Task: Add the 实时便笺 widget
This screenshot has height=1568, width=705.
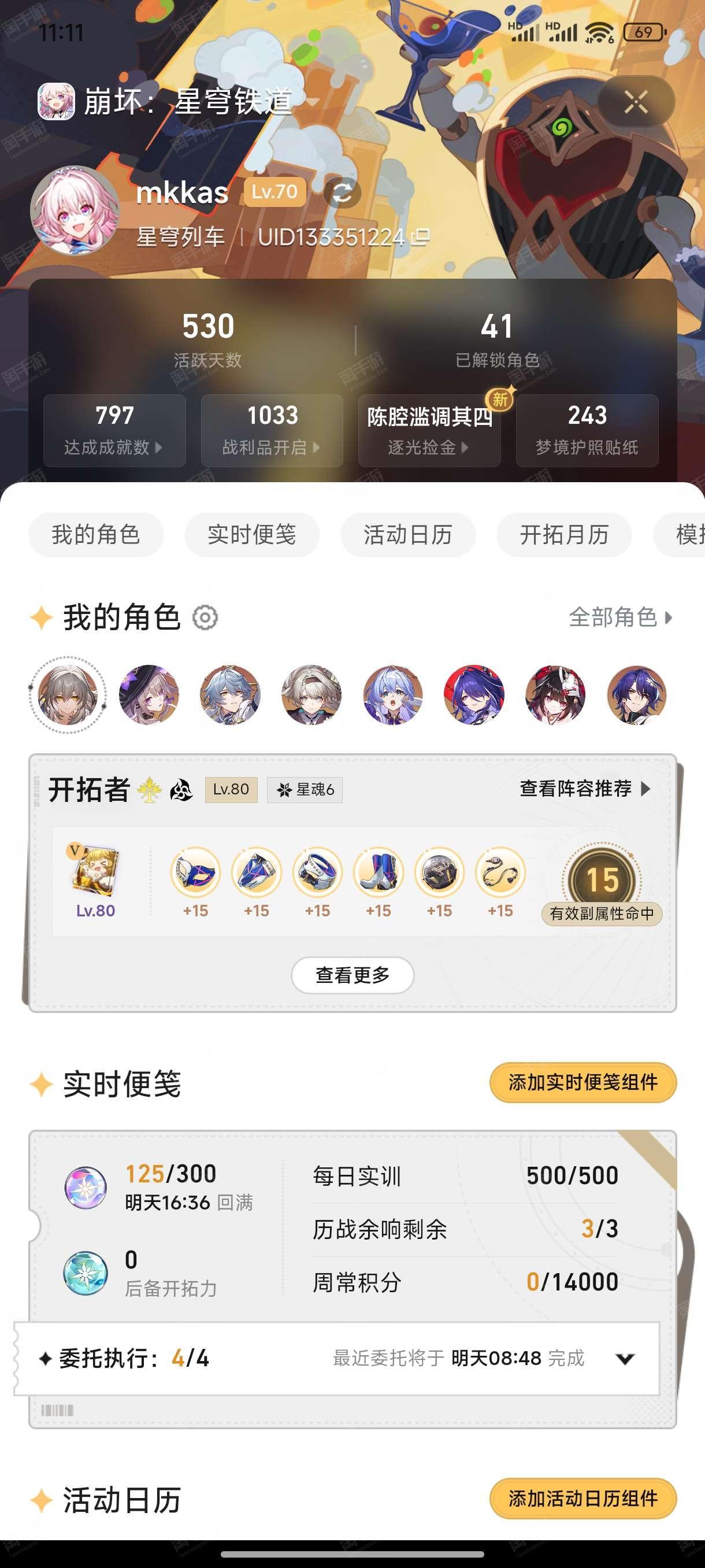Action: (x=582, y=1082)
